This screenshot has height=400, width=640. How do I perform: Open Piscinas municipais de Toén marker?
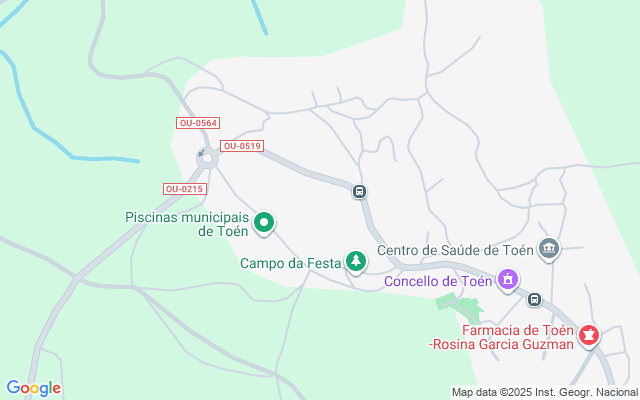[264, 222]
